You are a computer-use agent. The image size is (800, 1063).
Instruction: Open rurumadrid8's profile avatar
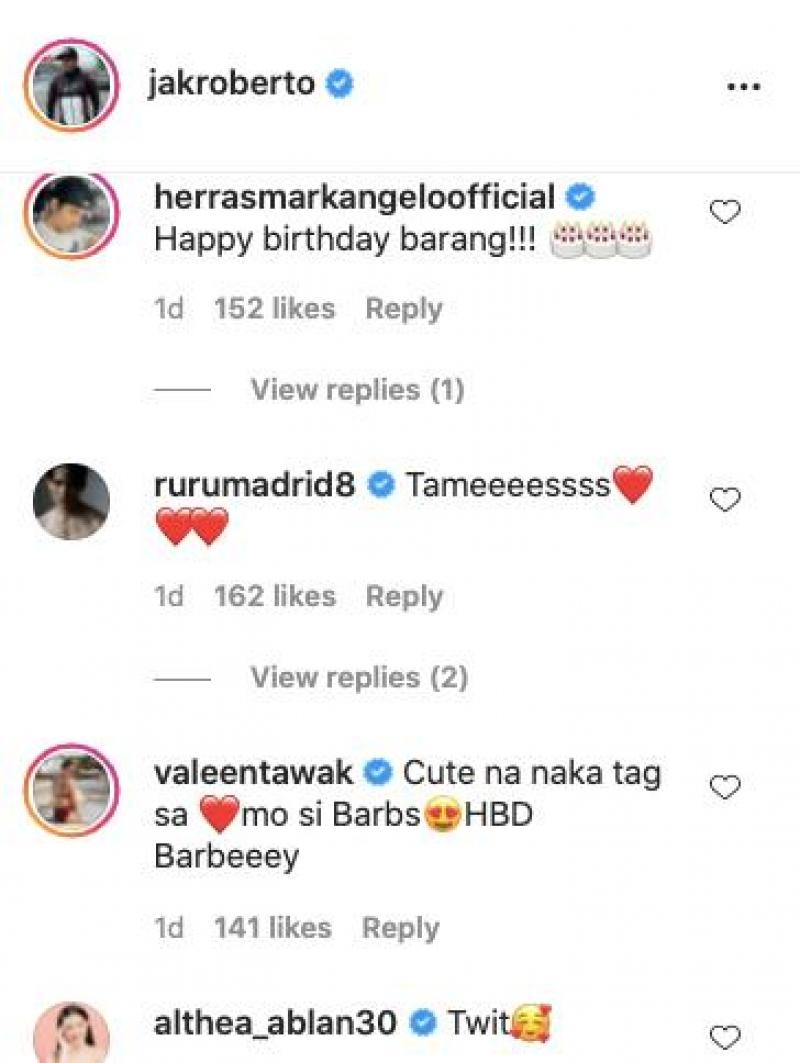(x=70, y=502)
